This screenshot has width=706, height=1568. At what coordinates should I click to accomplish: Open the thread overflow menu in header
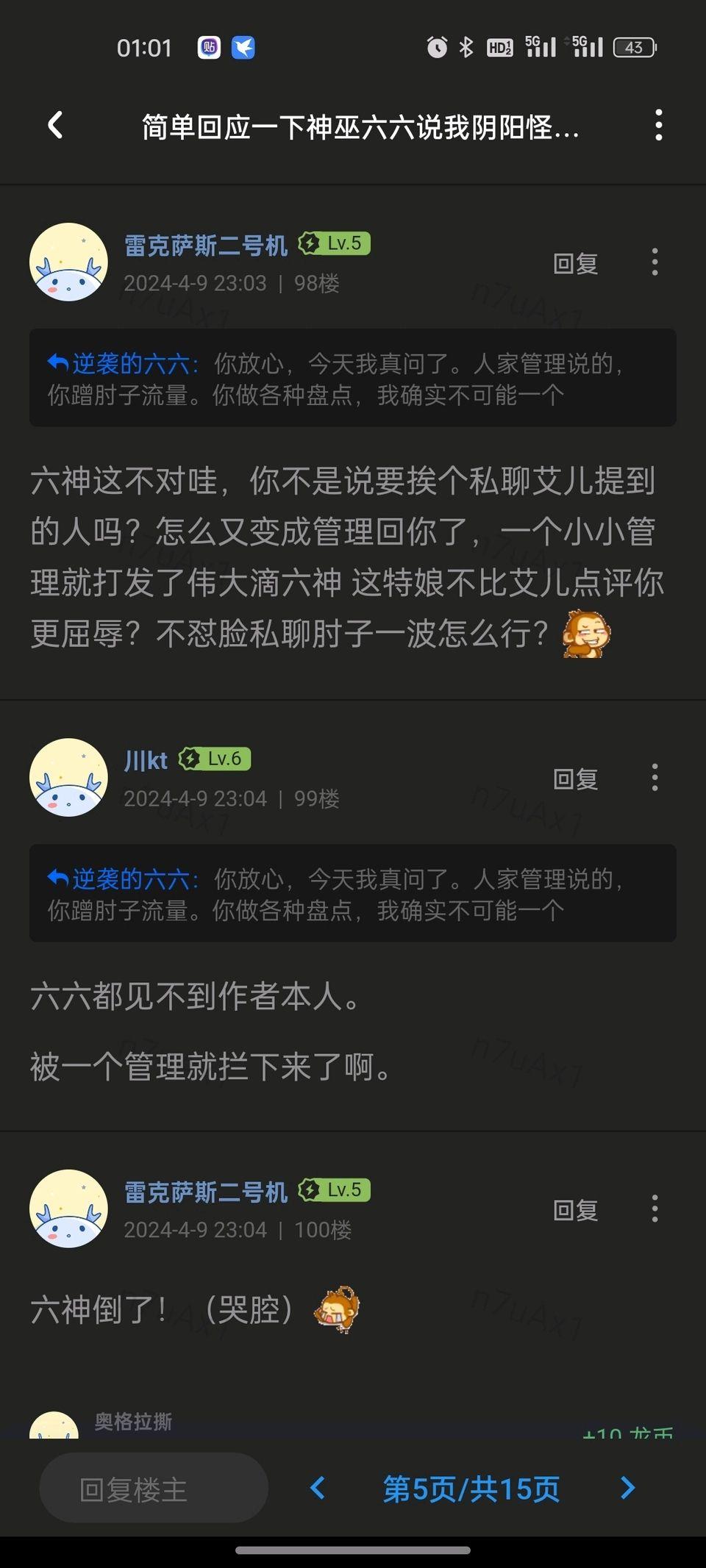[658, 126]
